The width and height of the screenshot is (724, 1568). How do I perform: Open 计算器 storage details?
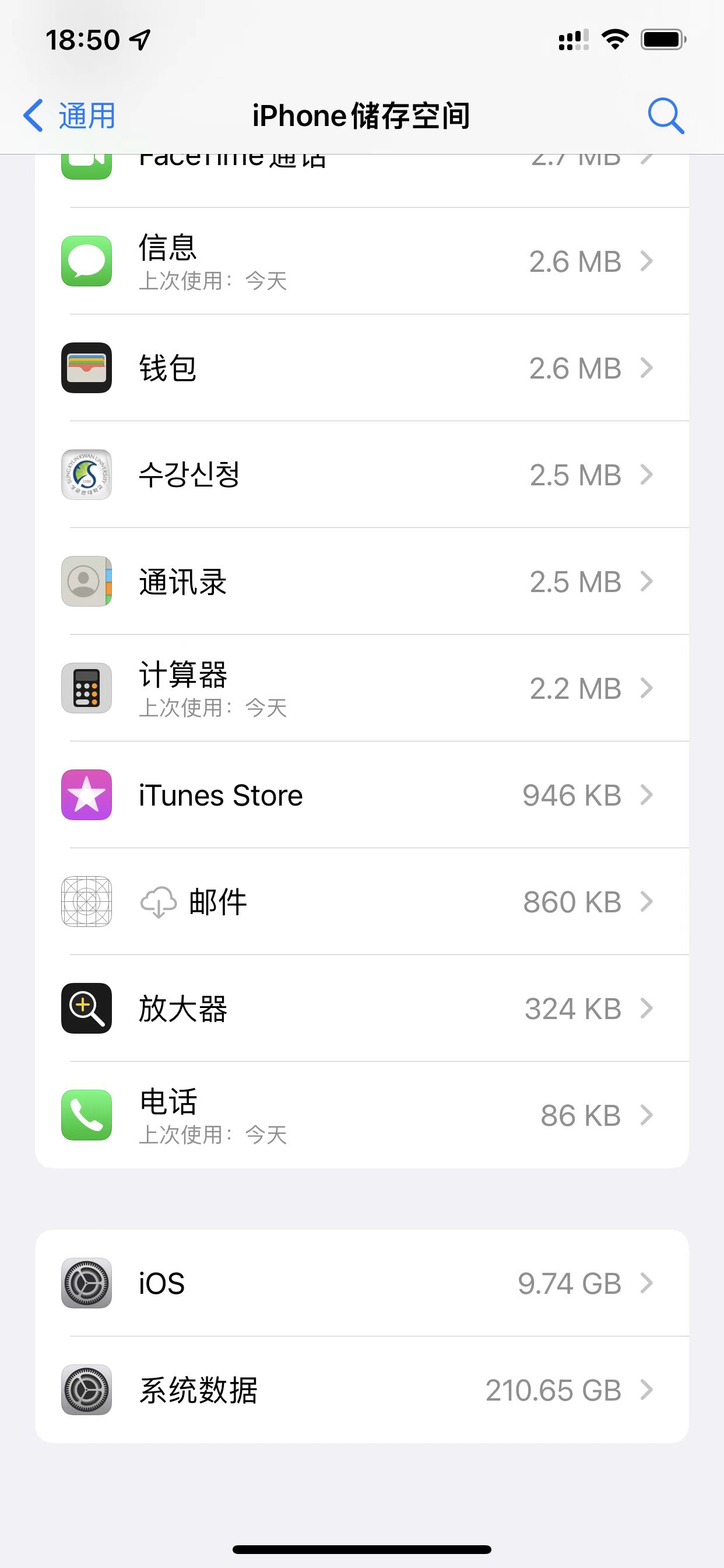click(361, 688)
